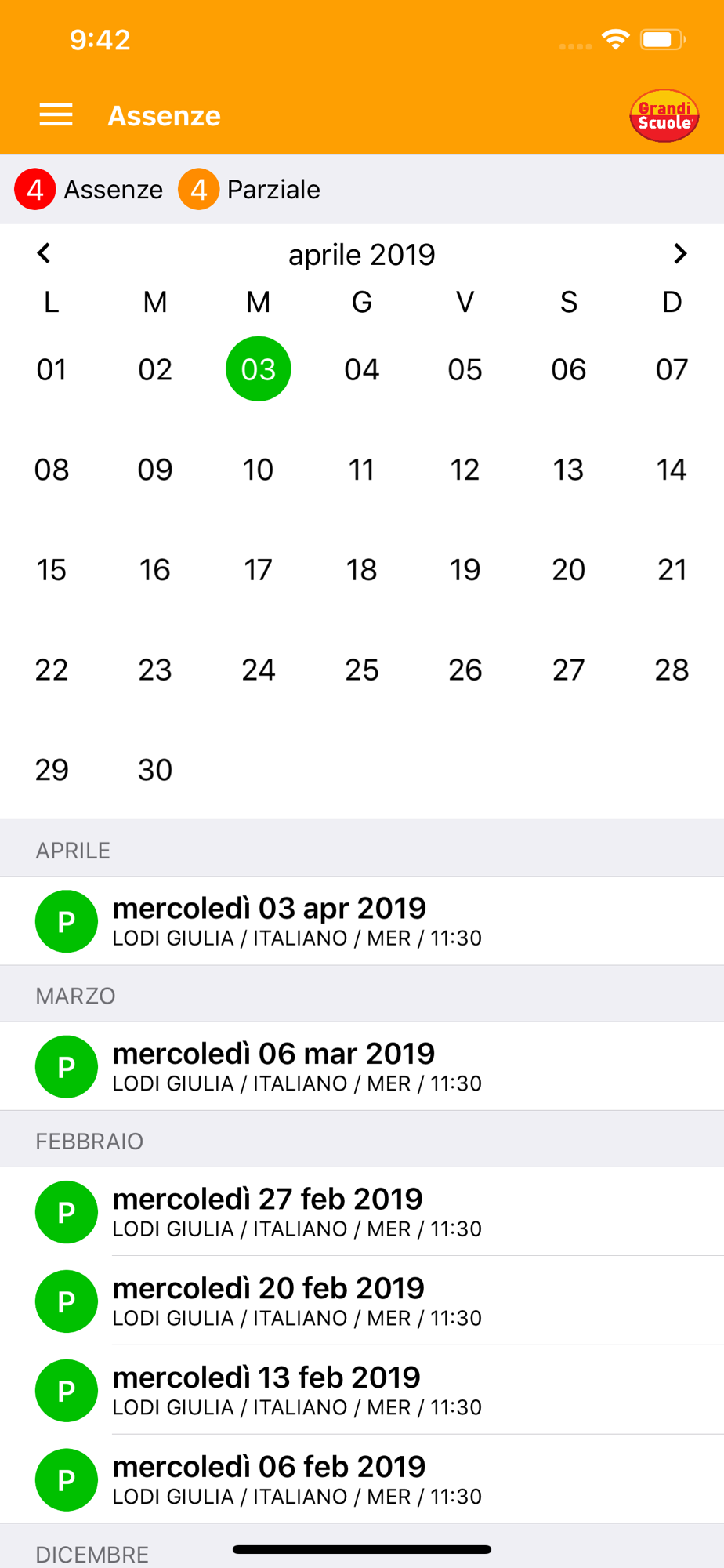Open absence mercoledì 06 feb 2019
The height and width of the screenshot is (1568, 724).
tap(362, 1480)
